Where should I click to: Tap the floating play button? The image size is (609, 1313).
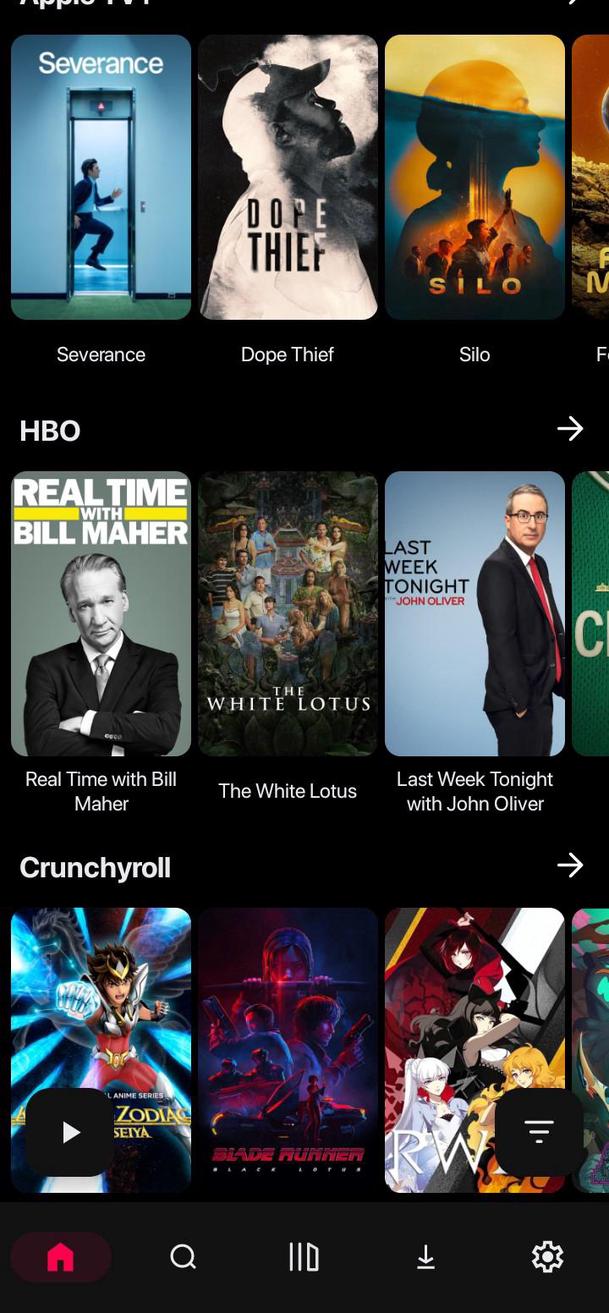click(70, 1132)
